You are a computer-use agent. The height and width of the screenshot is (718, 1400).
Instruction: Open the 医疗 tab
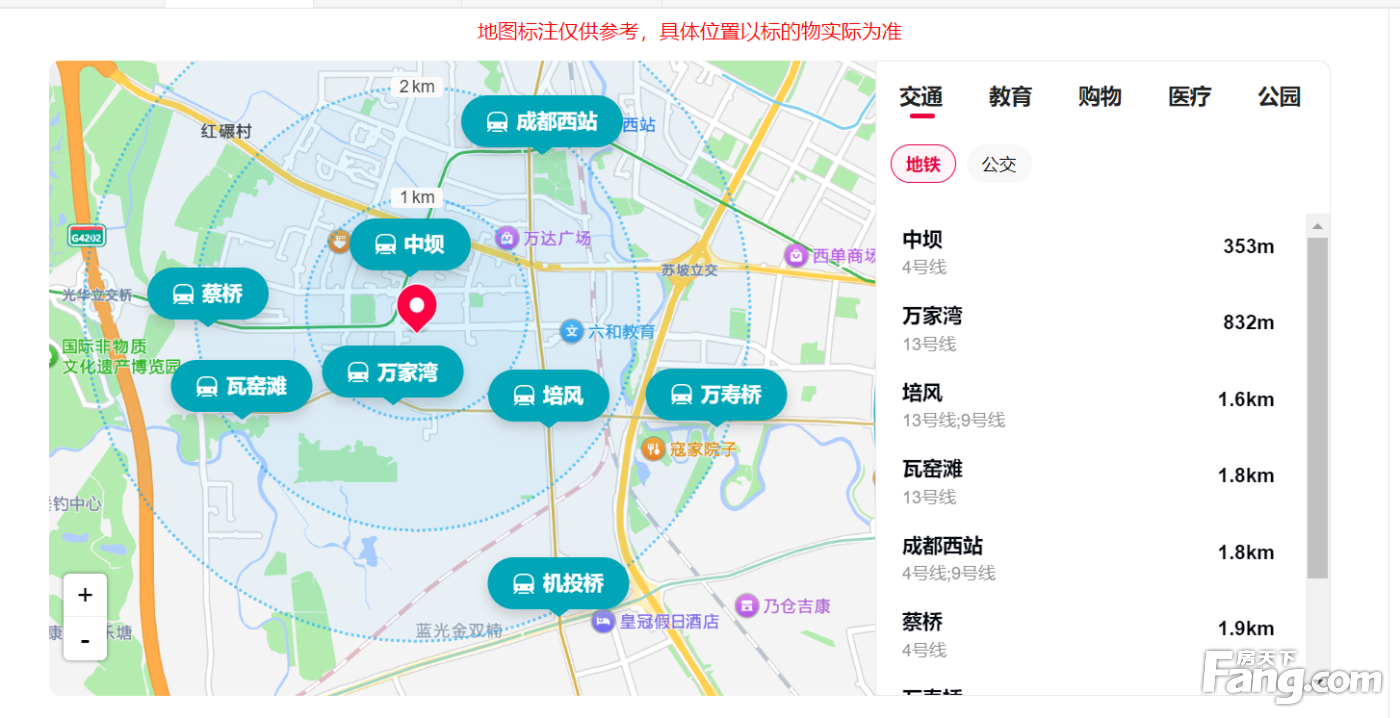point(1190,97)
